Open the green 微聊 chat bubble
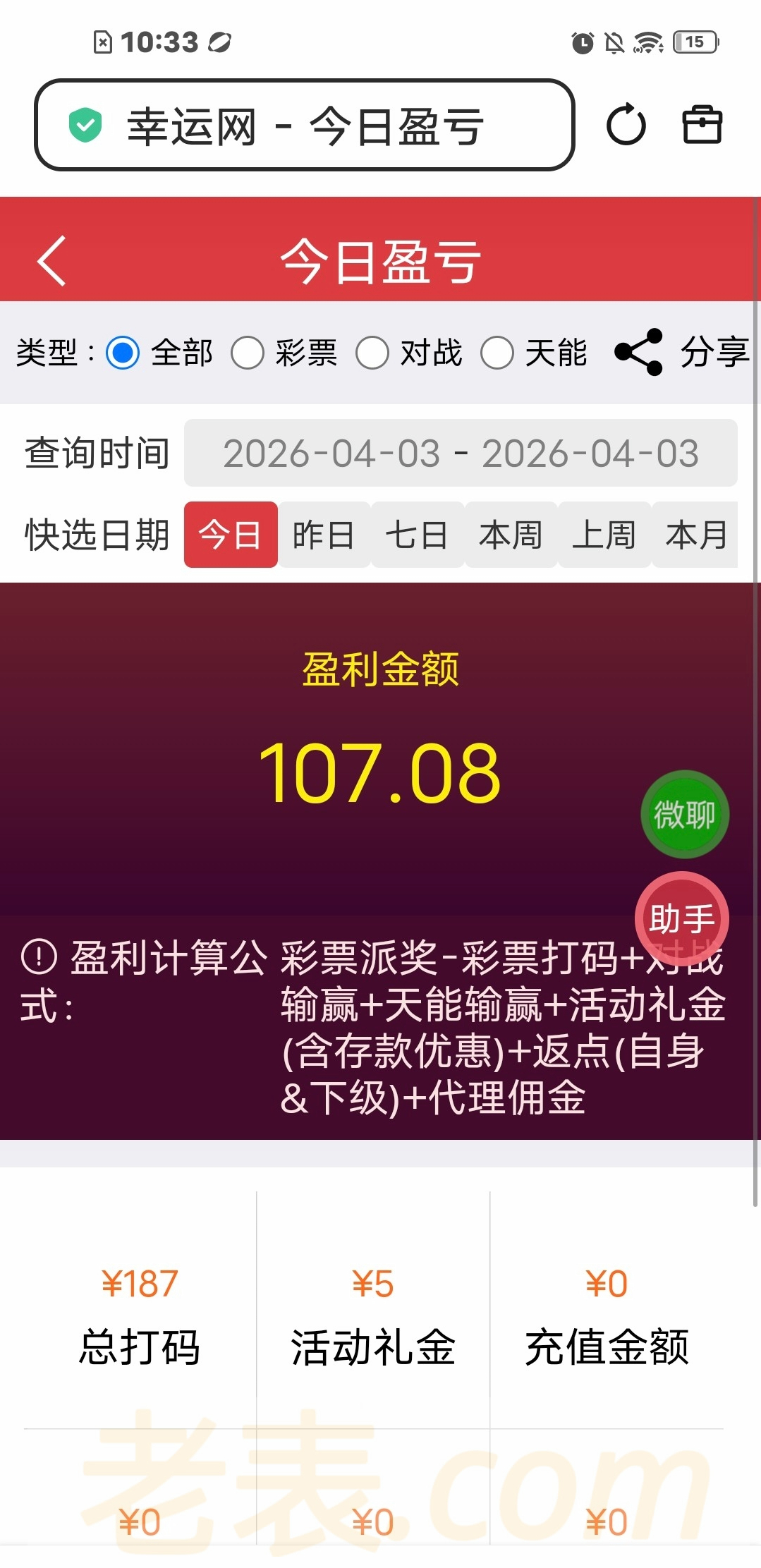 684,815
